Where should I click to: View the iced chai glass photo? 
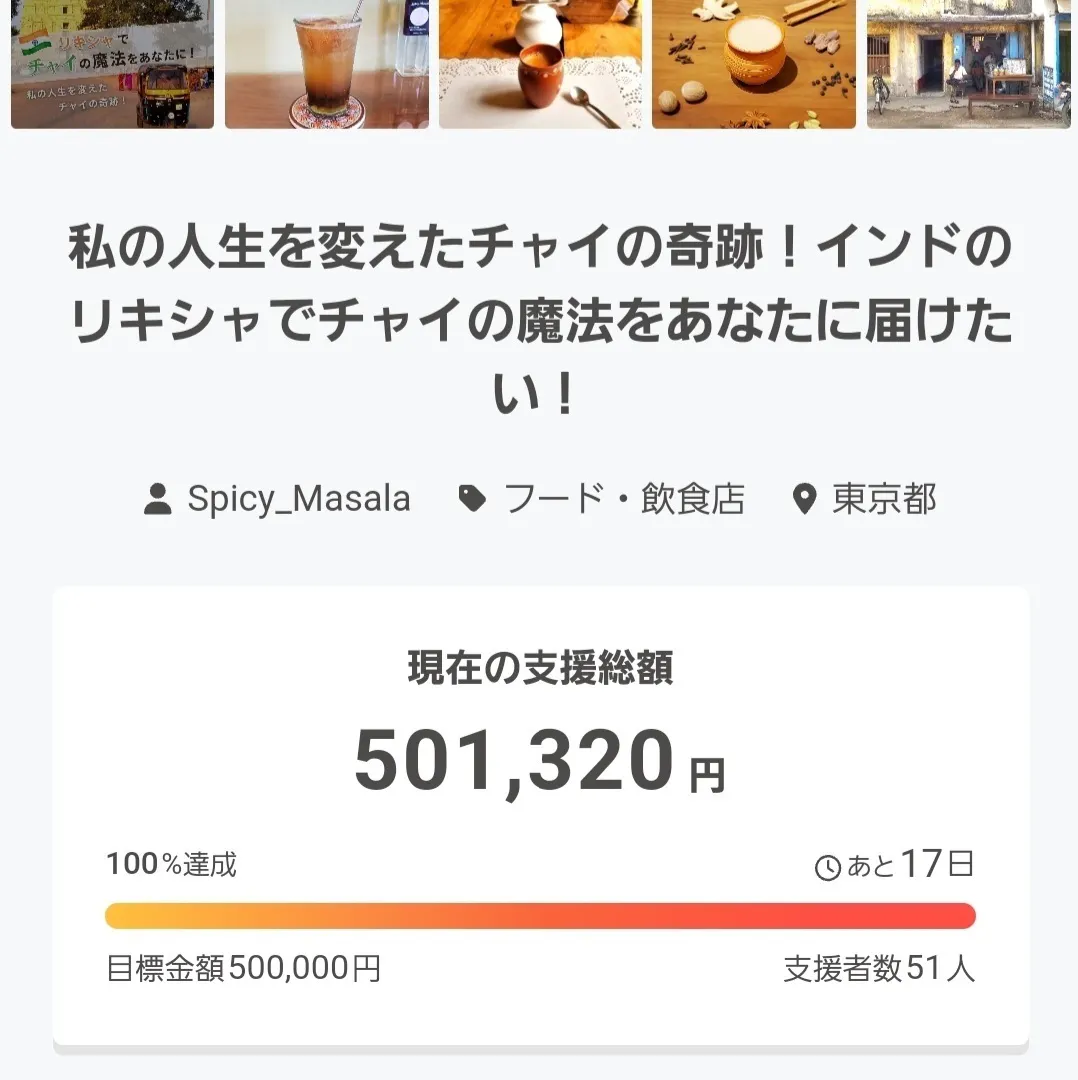tap(327, 64)
